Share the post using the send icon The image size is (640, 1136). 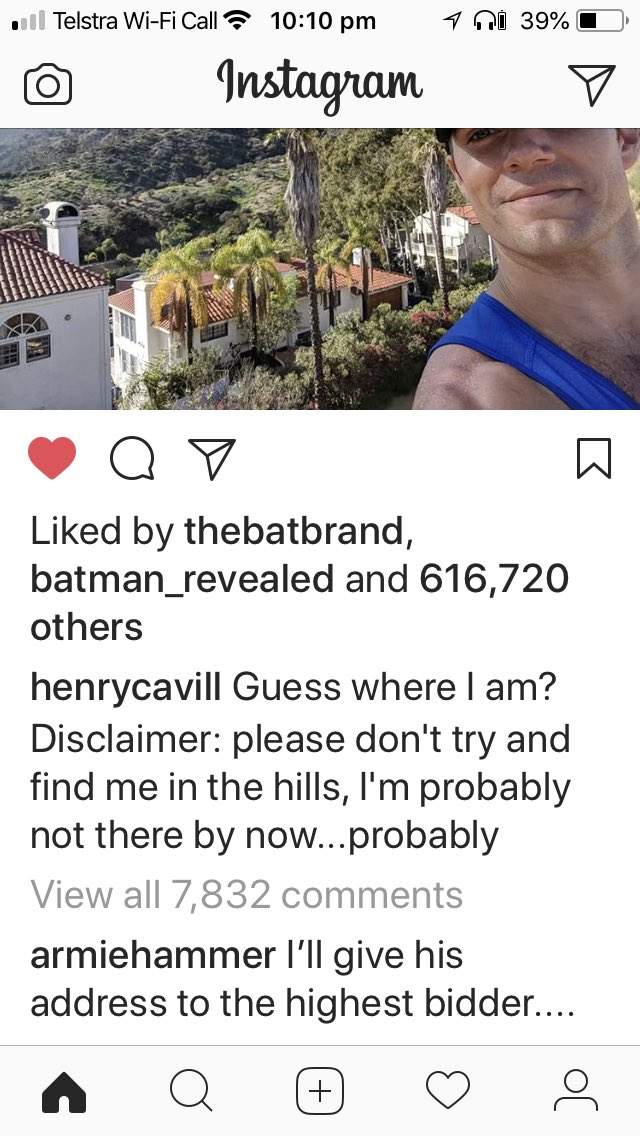(211, 460)
